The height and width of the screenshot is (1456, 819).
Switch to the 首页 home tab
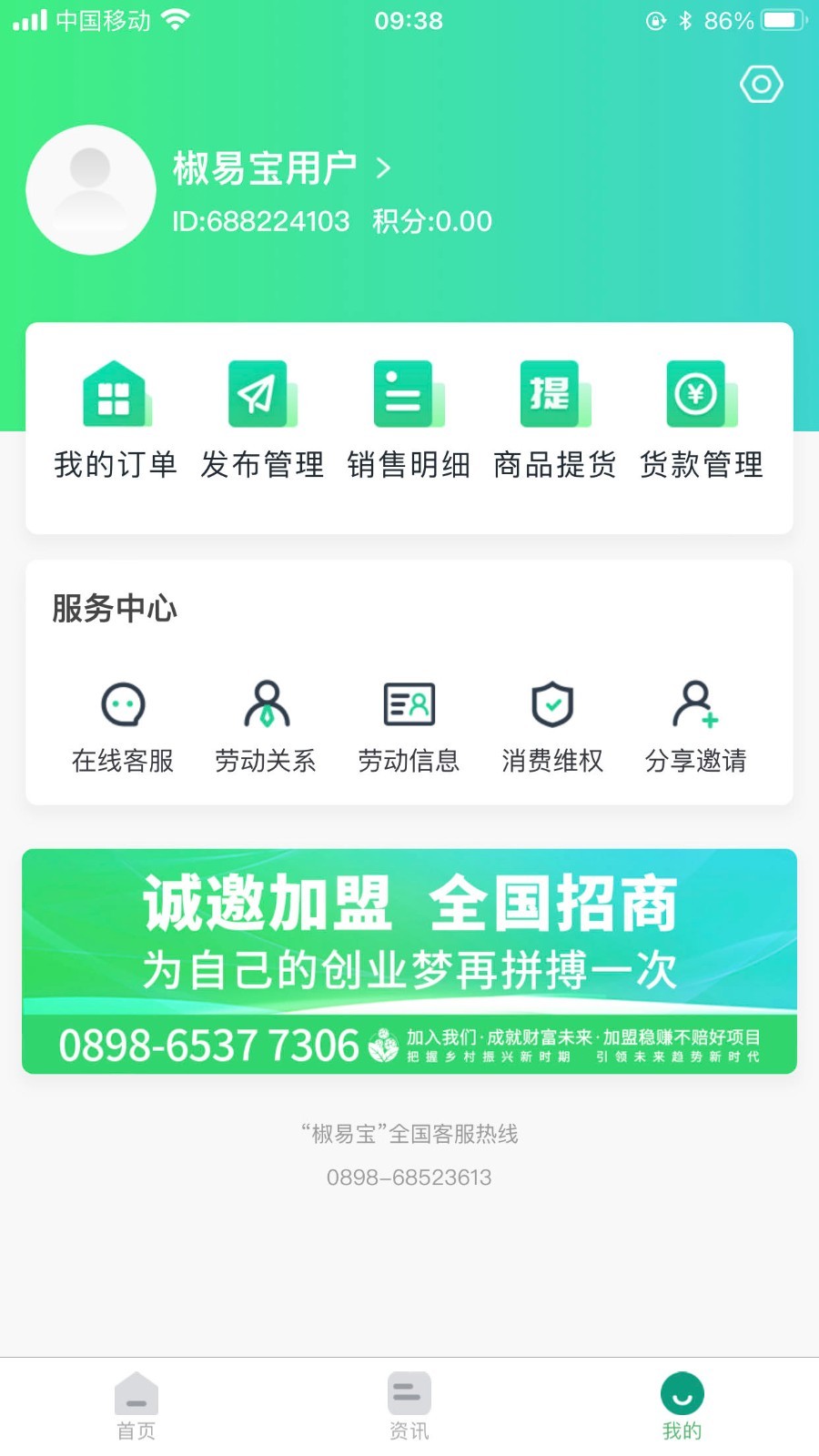pos(136,1401)
